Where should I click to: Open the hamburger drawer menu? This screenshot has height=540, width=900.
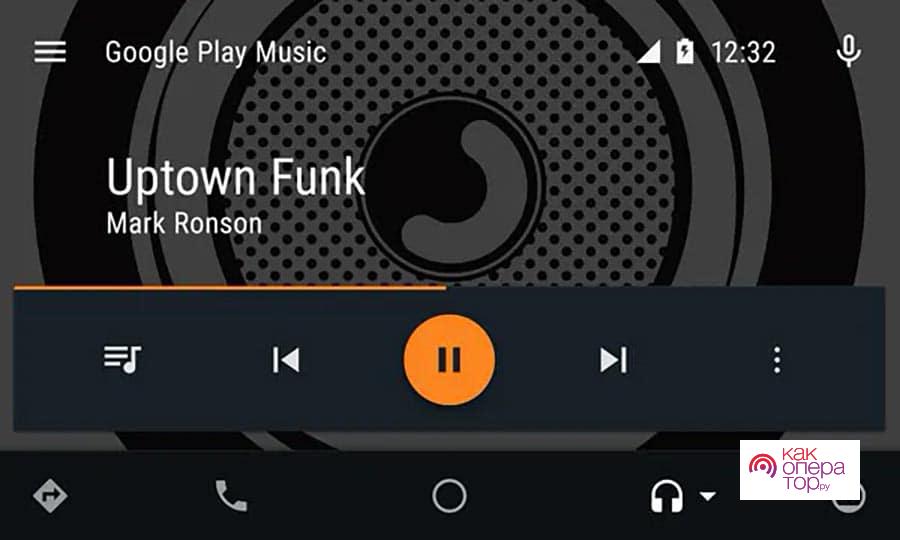(50, 52)
